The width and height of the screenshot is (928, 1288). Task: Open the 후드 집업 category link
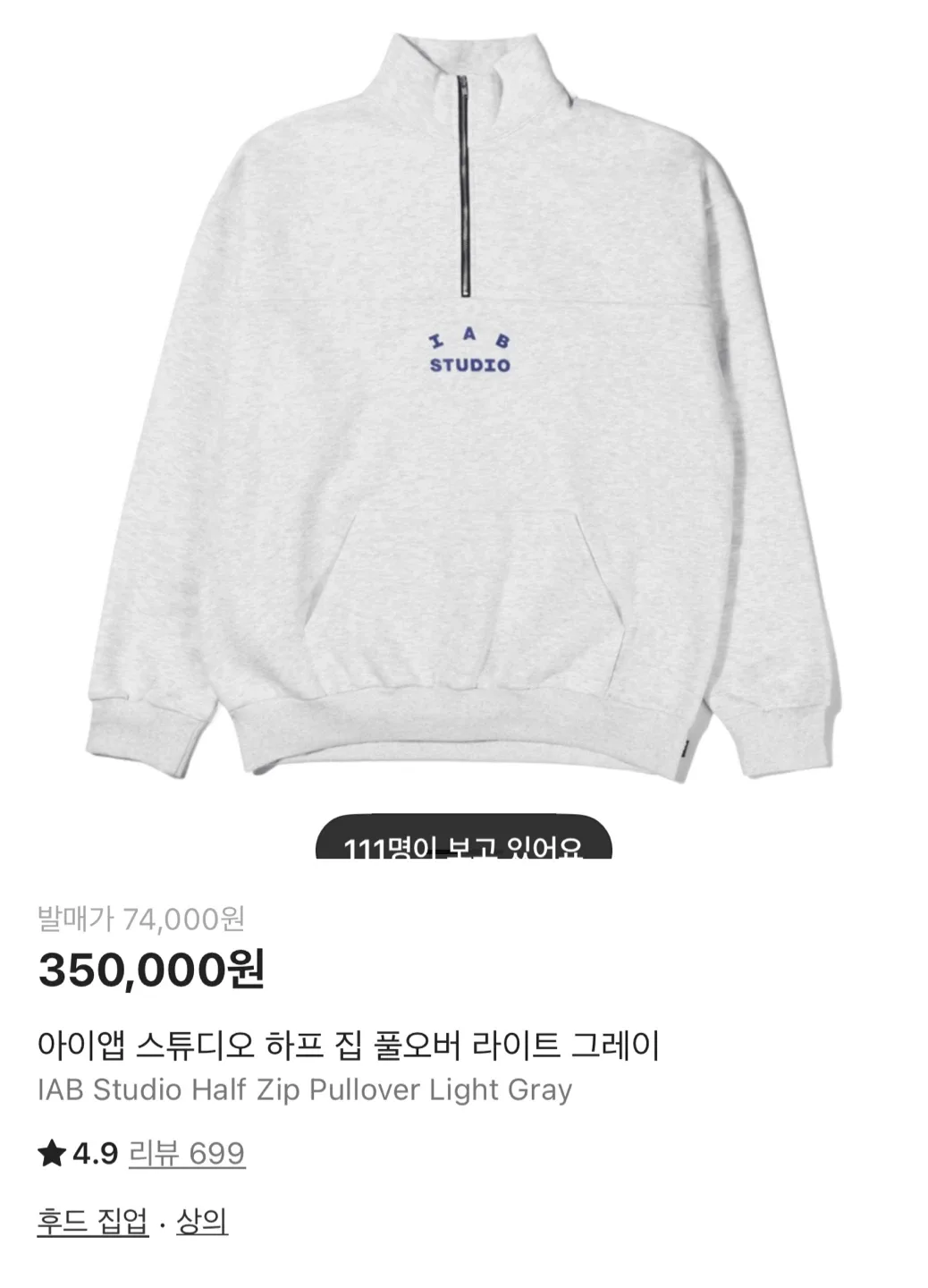click(x=92, y=1222)
